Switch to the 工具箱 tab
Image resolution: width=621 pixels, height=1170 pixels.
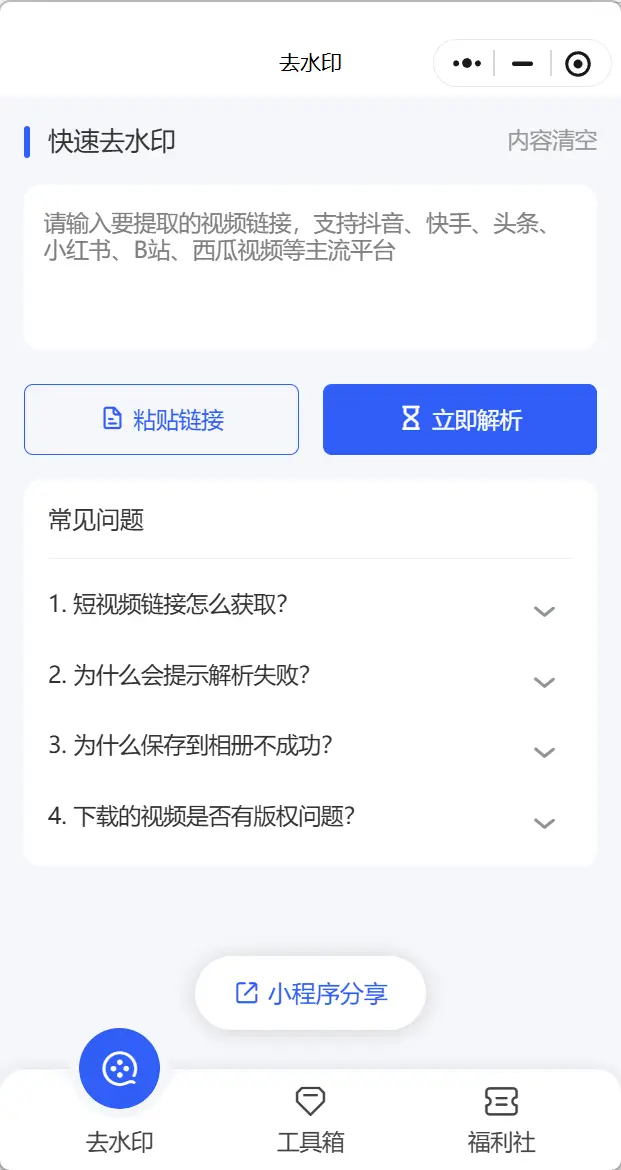point(310,1120)
